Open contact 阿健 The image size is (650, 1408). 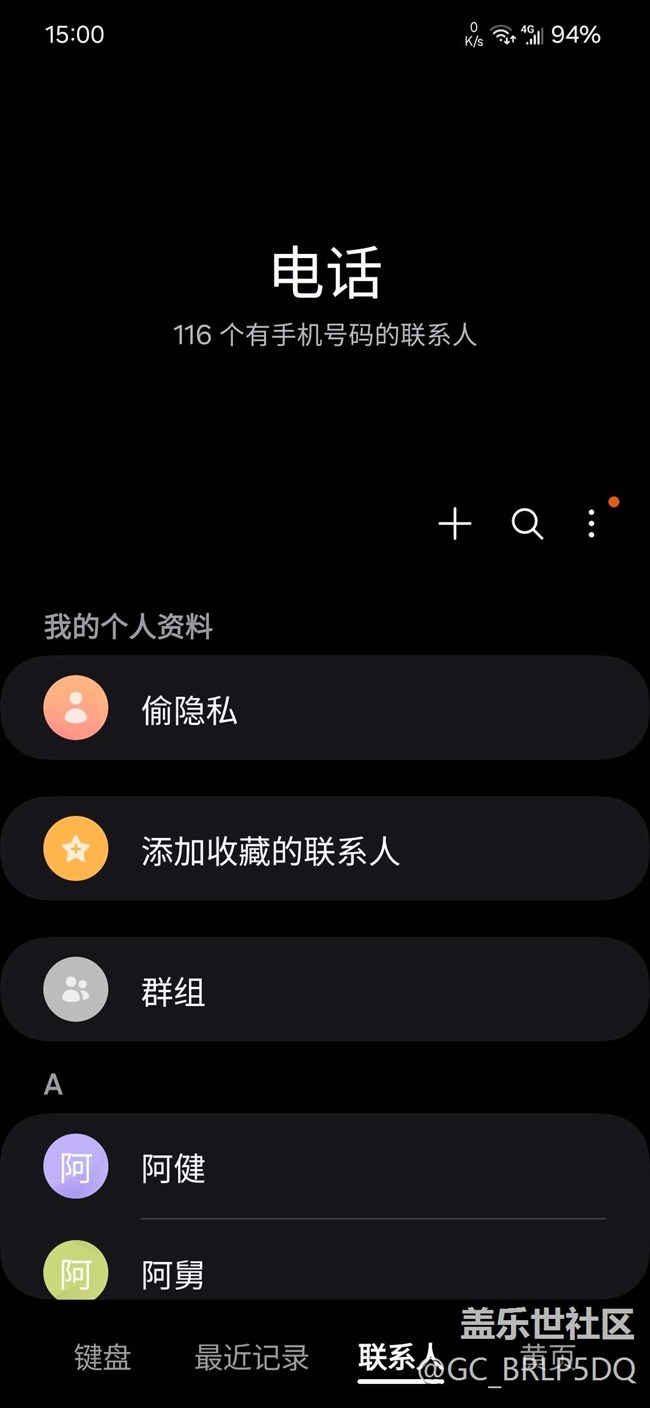point(325,1167)
